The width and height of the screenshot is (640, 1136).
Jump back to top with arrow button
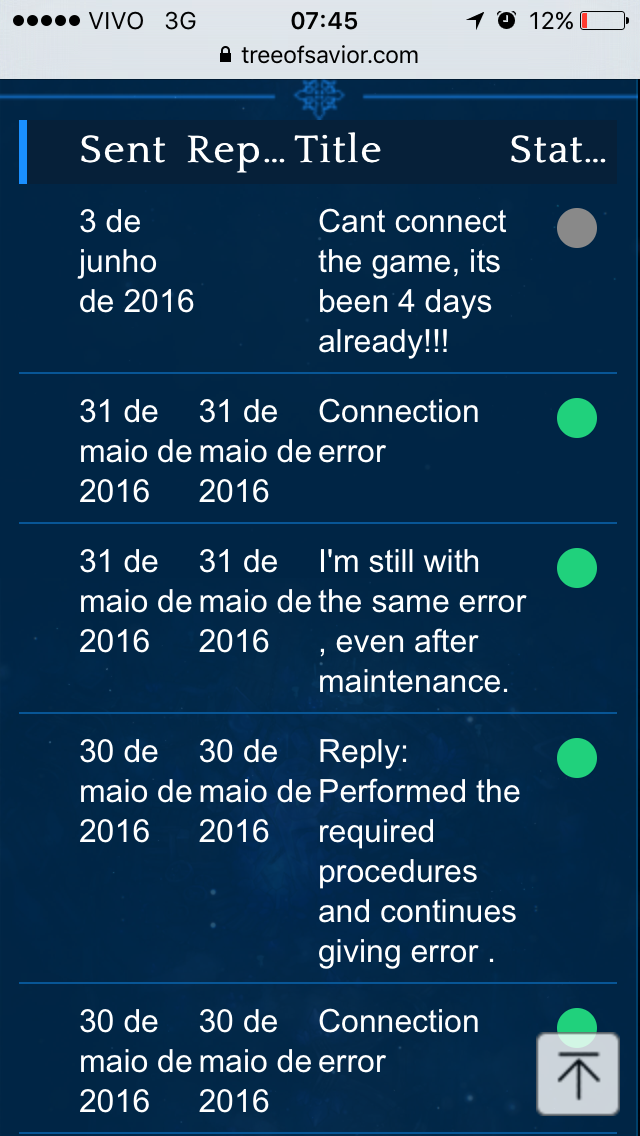click(x=578, y=1074)
